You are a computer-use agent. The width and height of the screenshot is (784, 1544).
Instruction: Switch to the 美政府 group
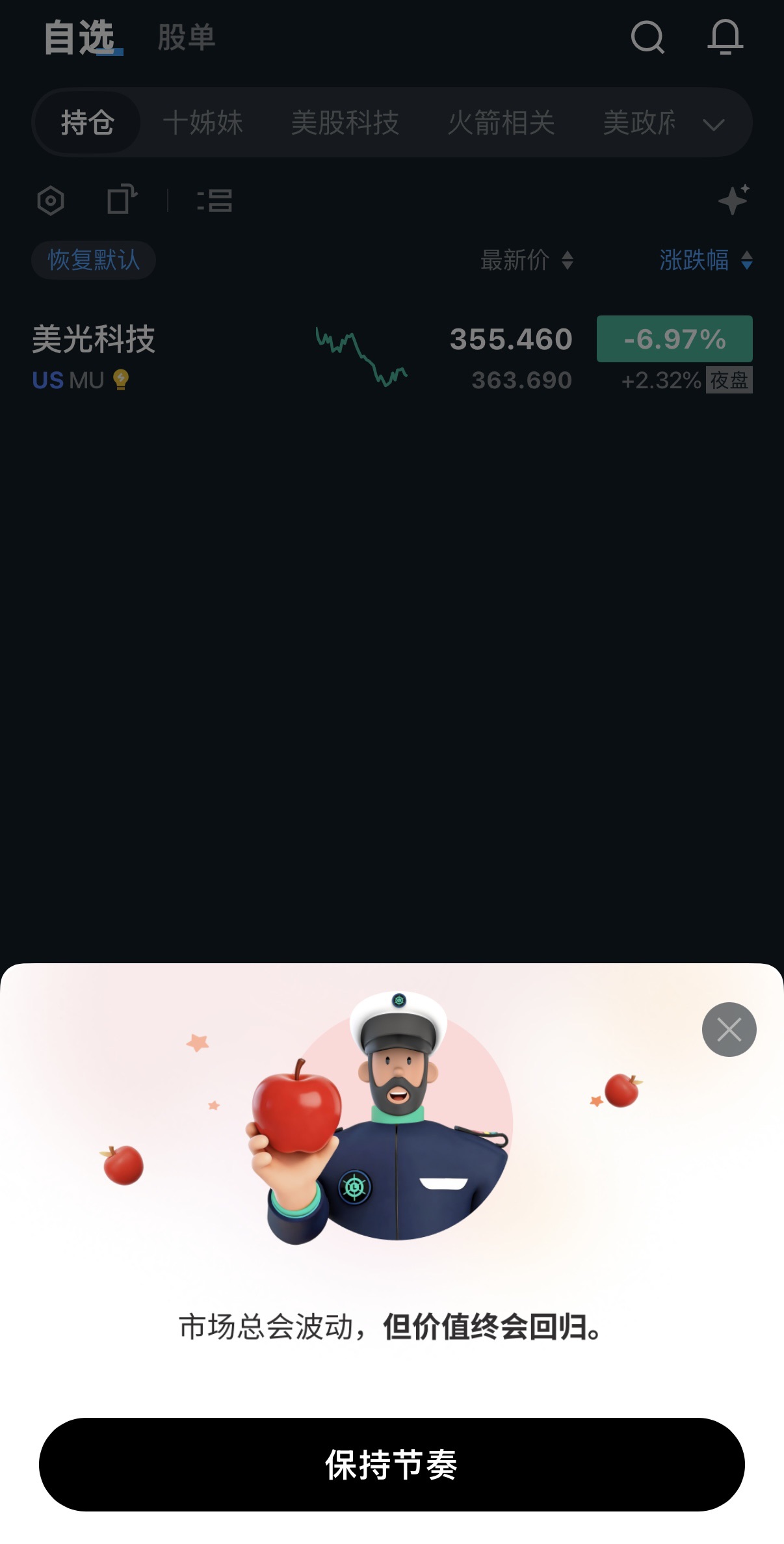point(639,122)
